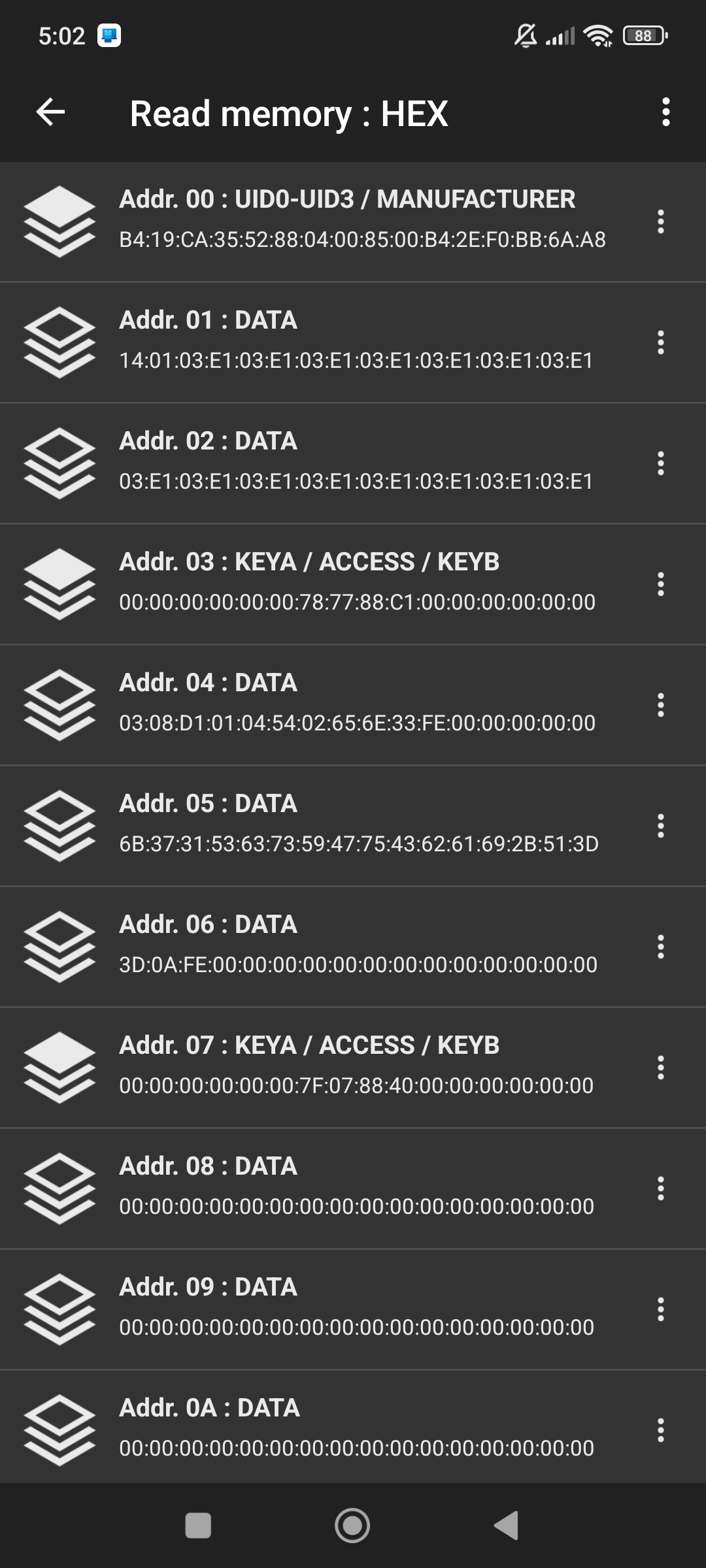Open options for Addr. 05 row
Viewport: 706px width, 1568px height.
click(661, 826)
